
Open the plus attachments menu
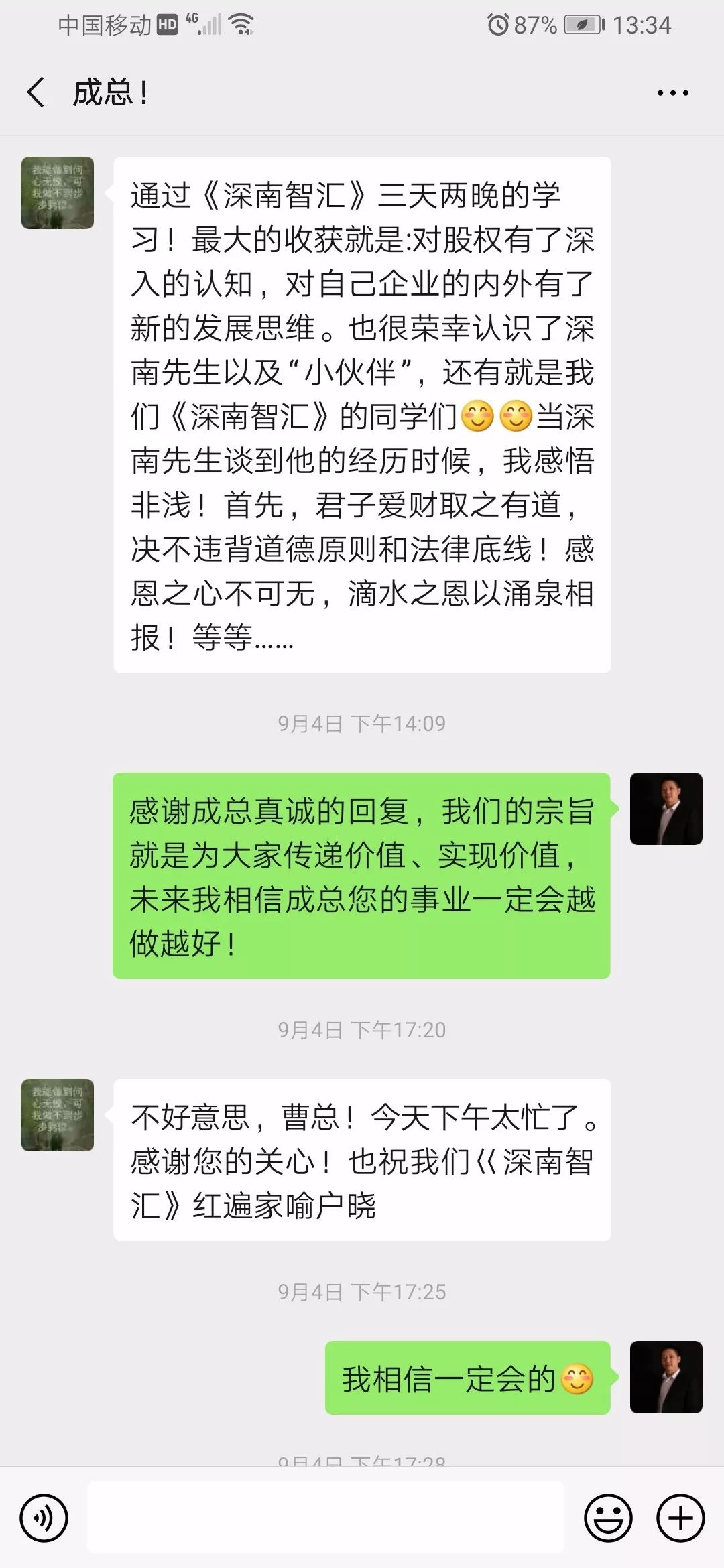680,1518
